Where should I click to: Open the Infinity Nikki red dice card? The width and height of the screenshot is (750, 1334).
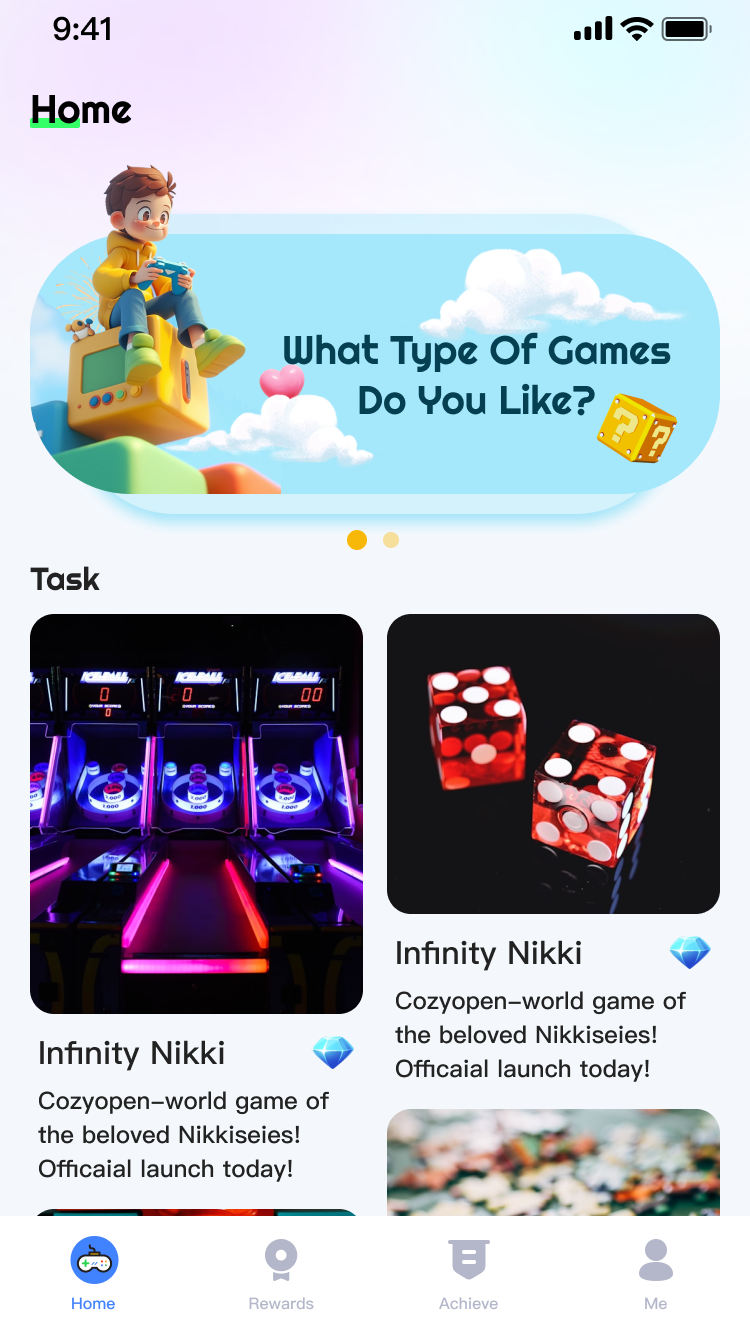[x=553, y=763]
